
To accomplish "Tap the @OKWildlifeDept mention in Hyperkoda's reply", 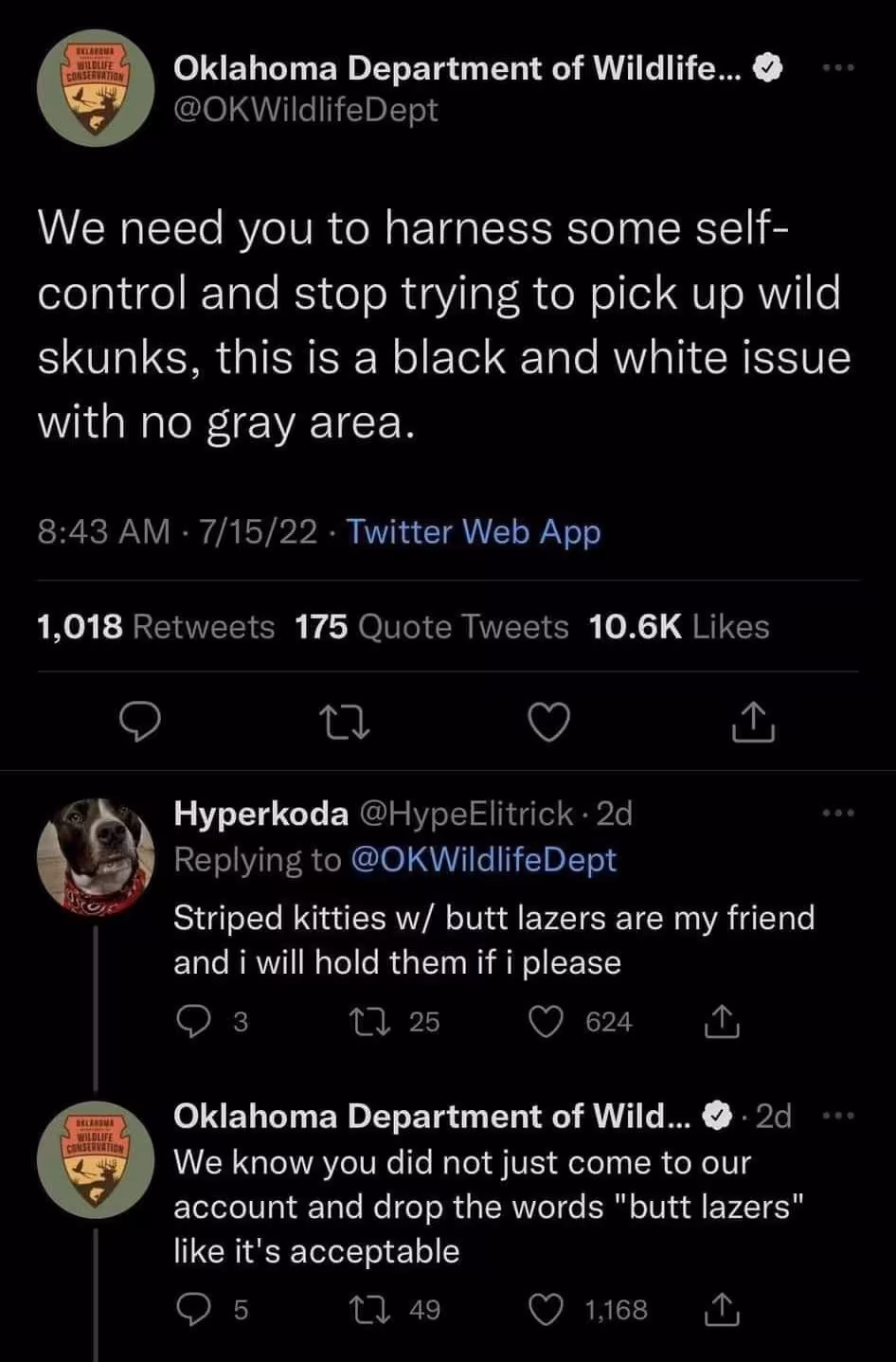I will (x=483, y=859).
